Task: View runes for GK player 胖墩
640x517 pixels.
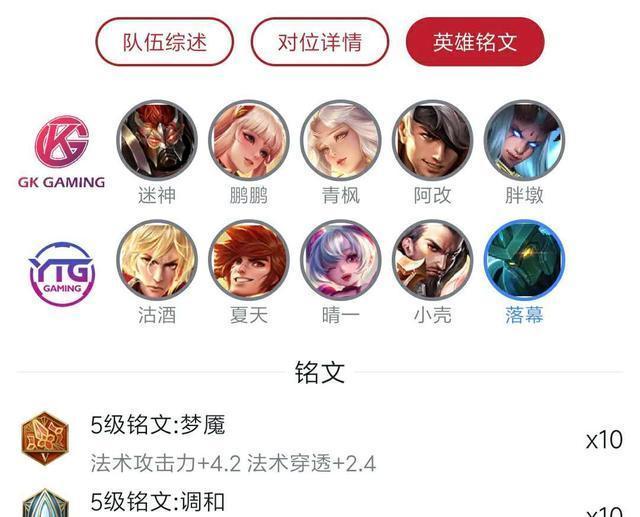Action: (x=524, y=140)
